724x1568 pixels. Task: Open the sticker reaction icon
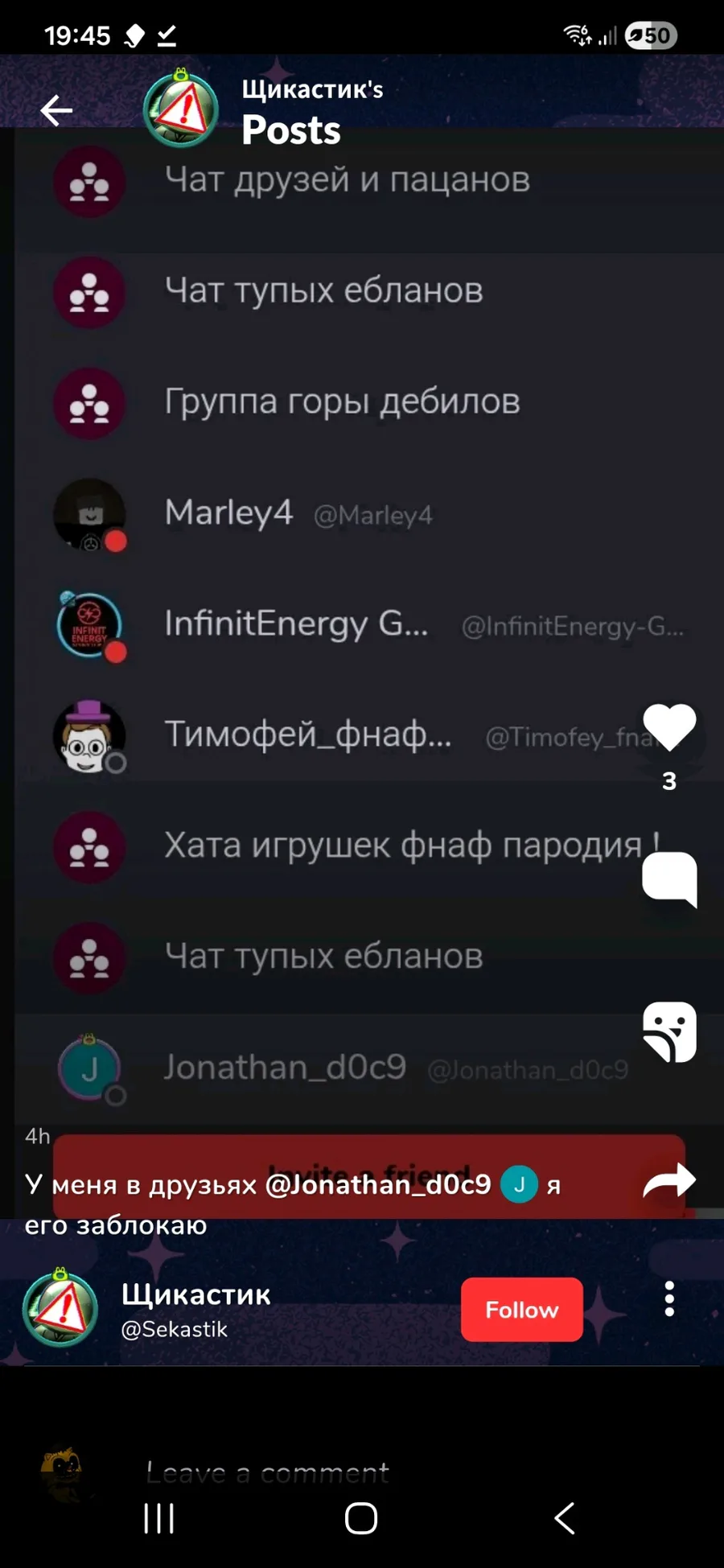[669, 1031]
